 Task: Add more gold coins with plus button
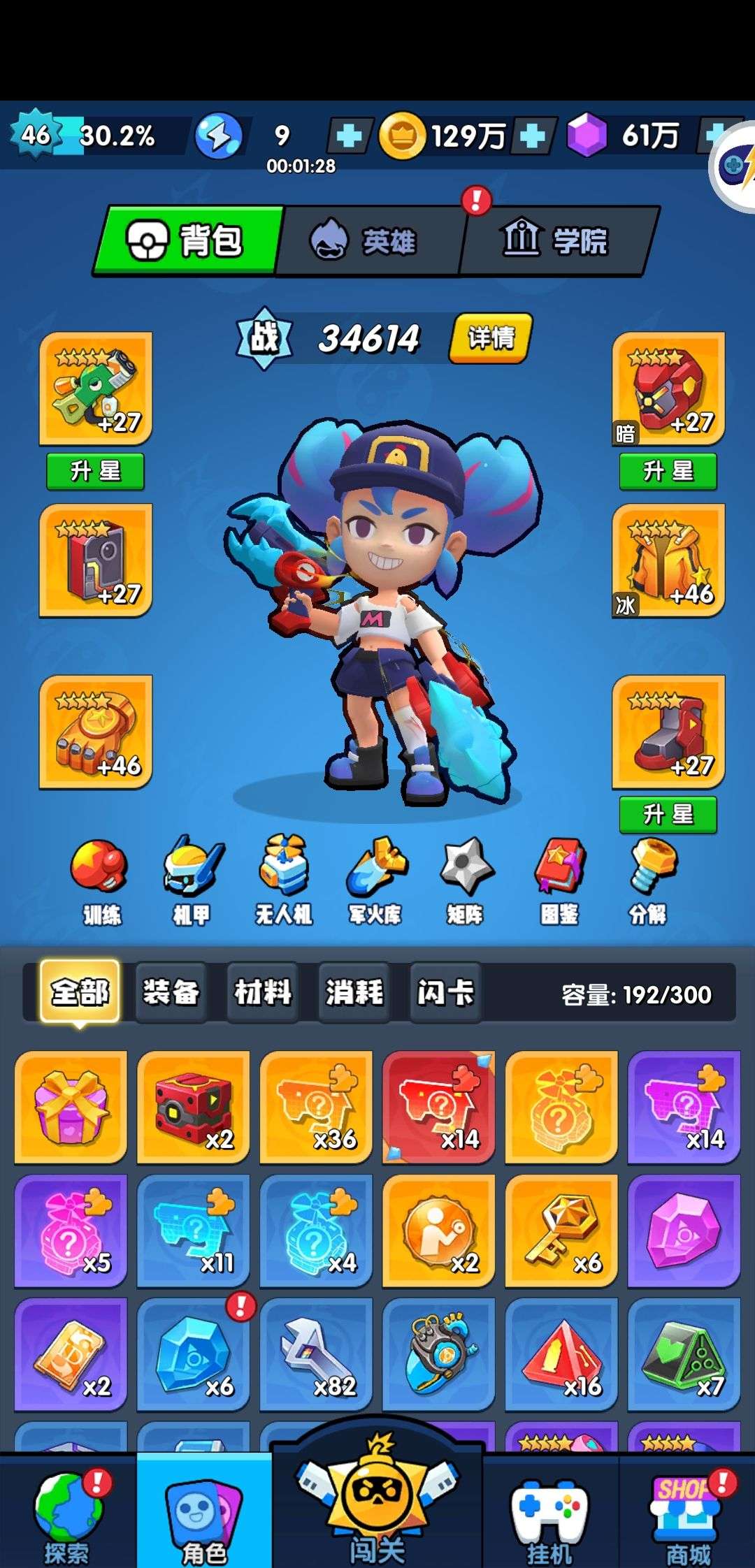coord(533,136)
